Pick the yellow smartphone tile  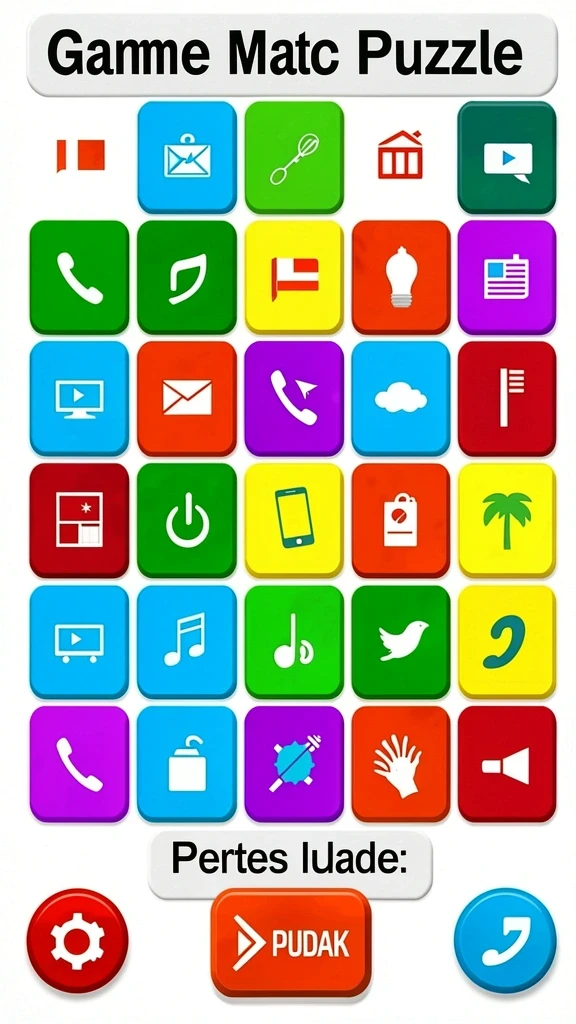(x=294, y=520)
